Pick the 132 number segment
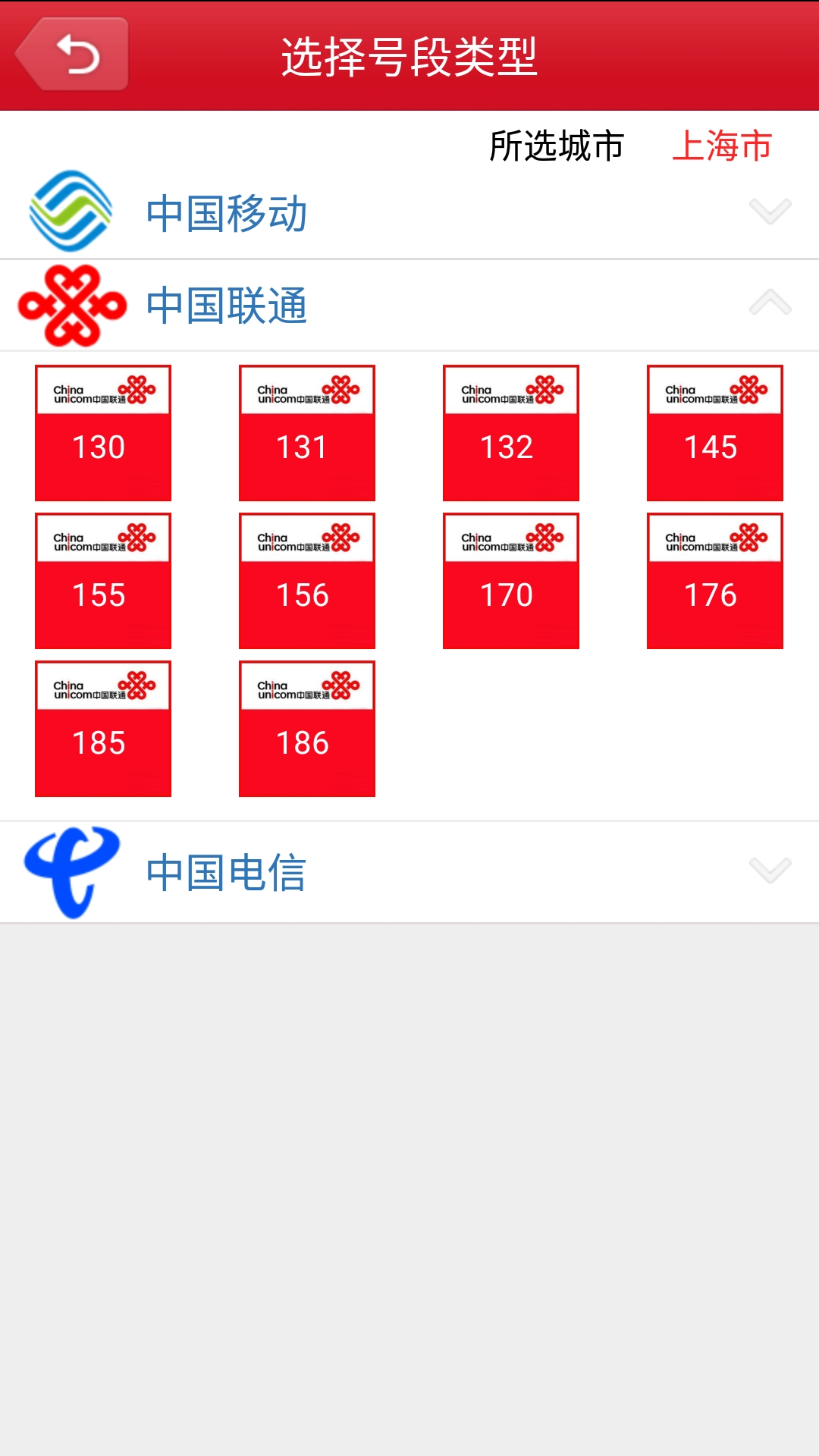The image size is (819, 1456). coord(511,433)
